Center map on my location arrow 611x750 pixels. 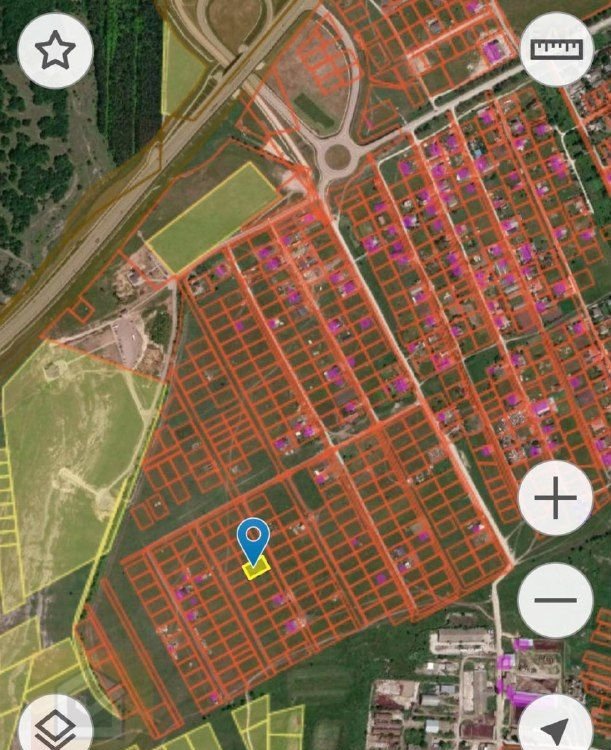[x=556, y=727]
